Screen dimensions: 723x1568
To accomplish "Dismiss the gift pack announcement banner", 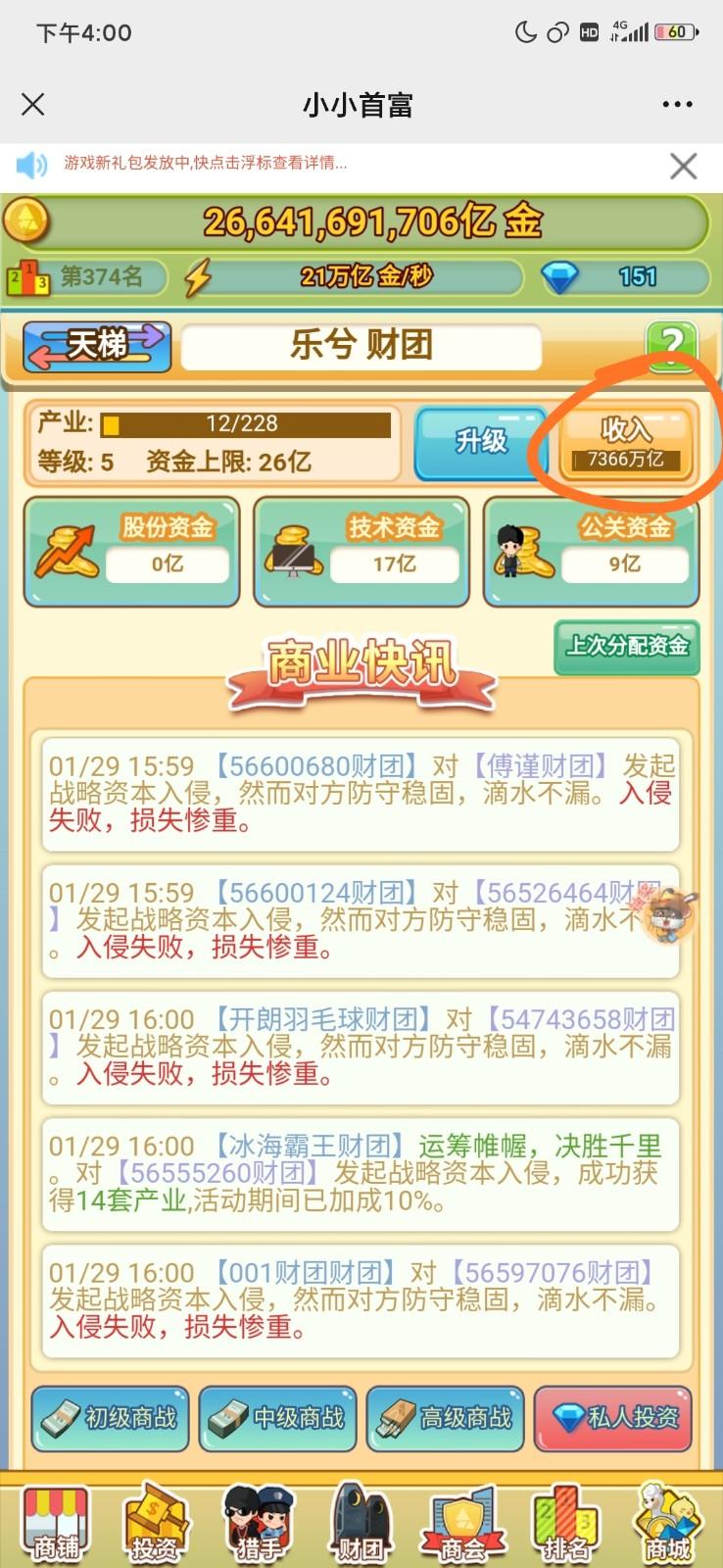I will 683,166.
